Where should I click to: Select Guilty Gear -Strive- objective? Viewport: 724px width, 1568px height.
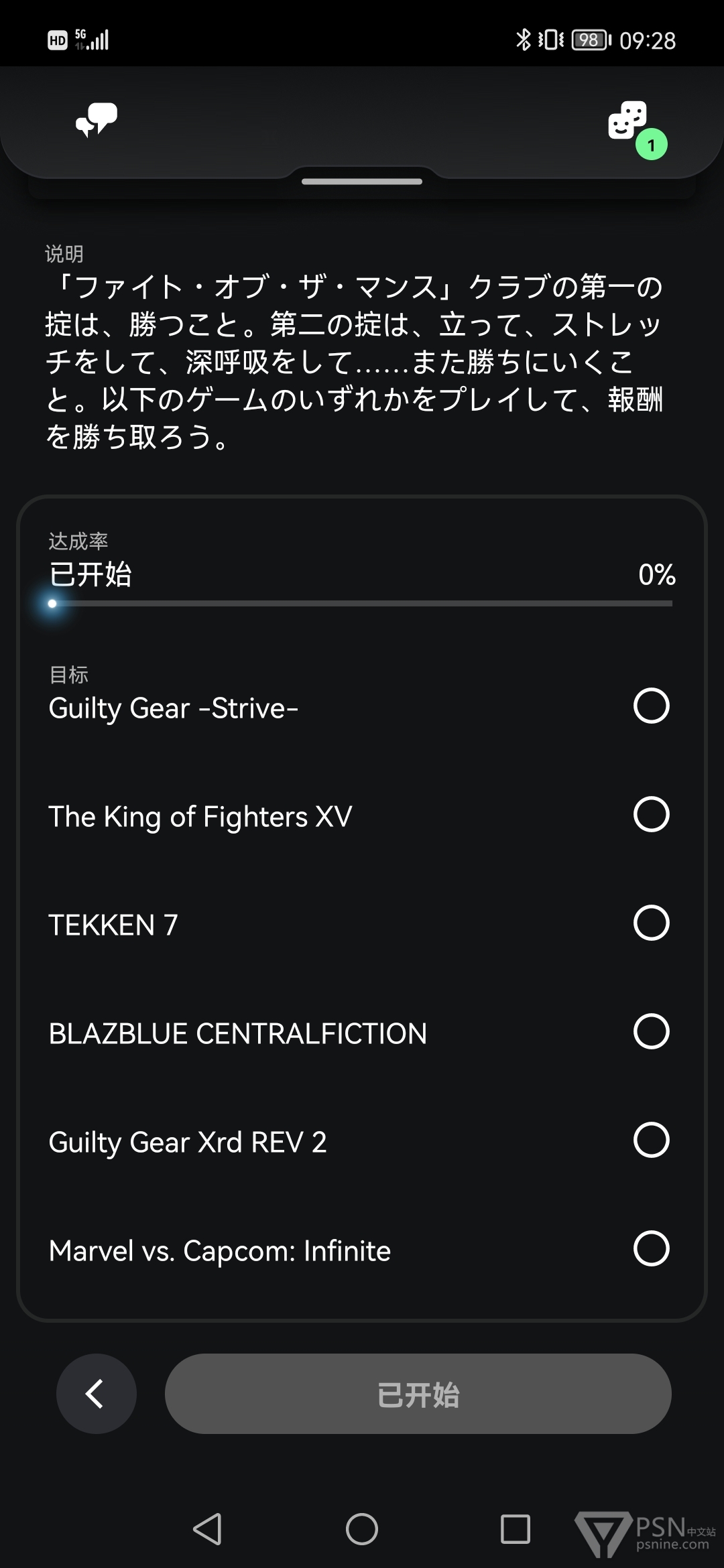coord(361,708)
